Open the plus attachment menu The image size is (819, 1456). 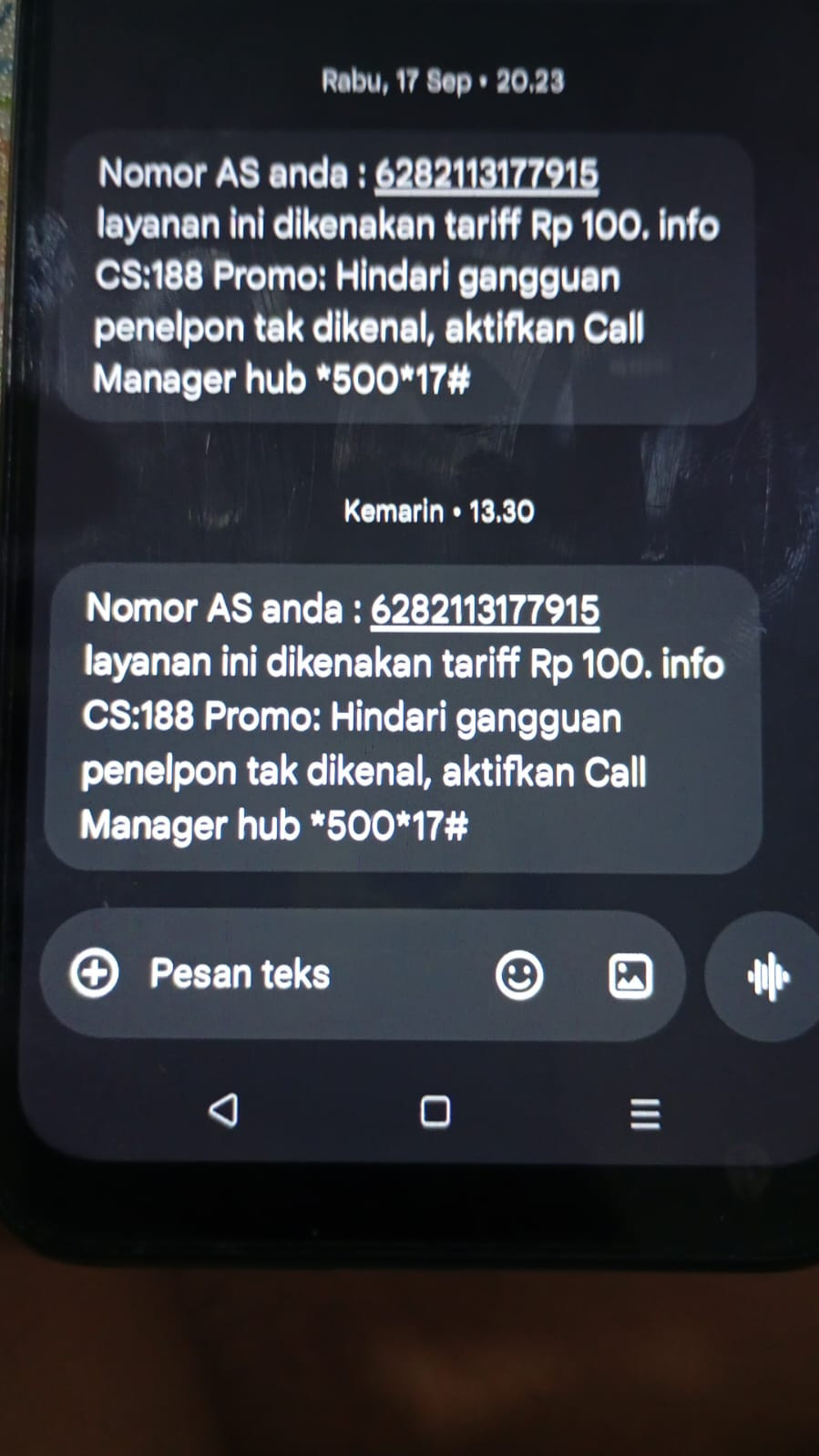[95, 972]
